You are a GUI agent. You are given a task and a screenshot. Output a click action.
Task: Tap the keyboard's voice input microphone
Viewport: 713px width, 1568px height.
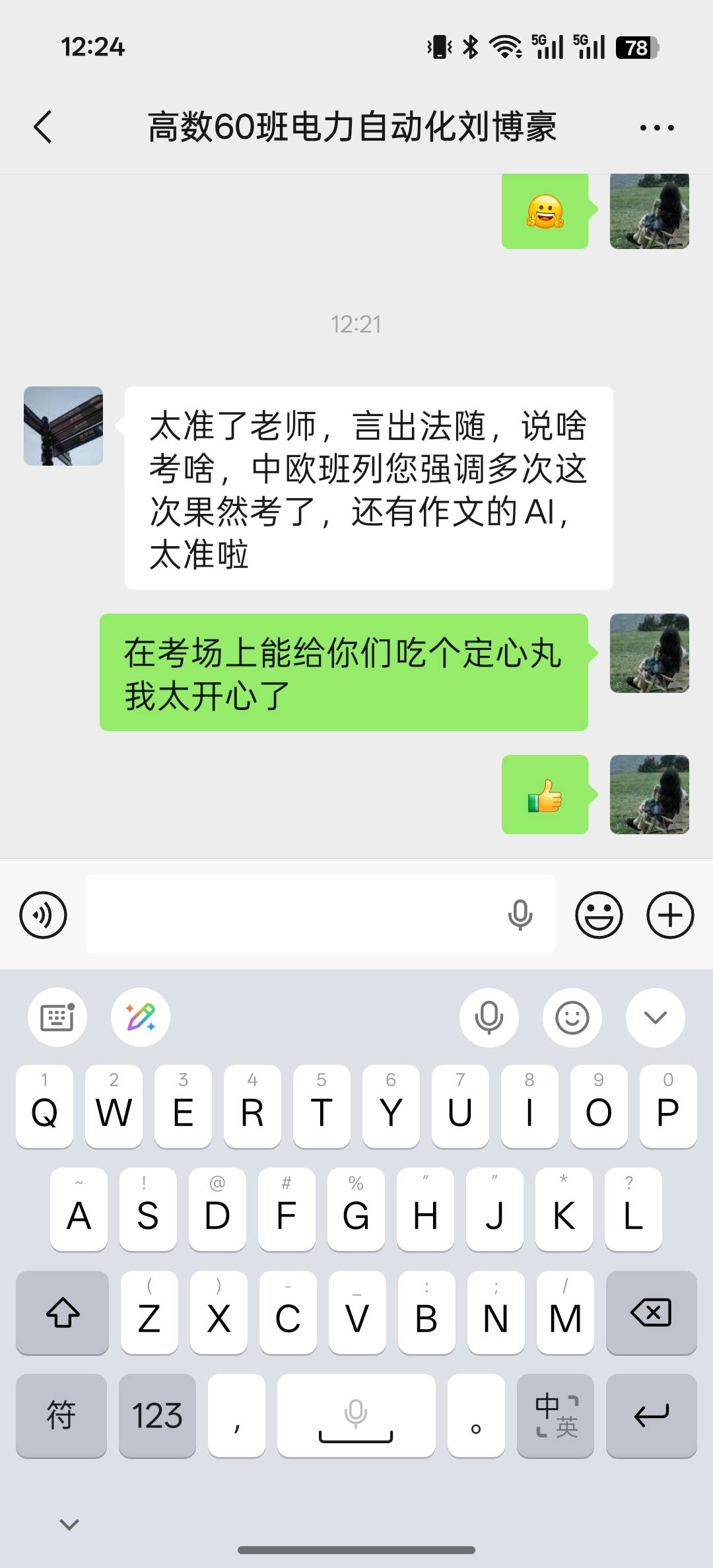tap(489, 1017)
